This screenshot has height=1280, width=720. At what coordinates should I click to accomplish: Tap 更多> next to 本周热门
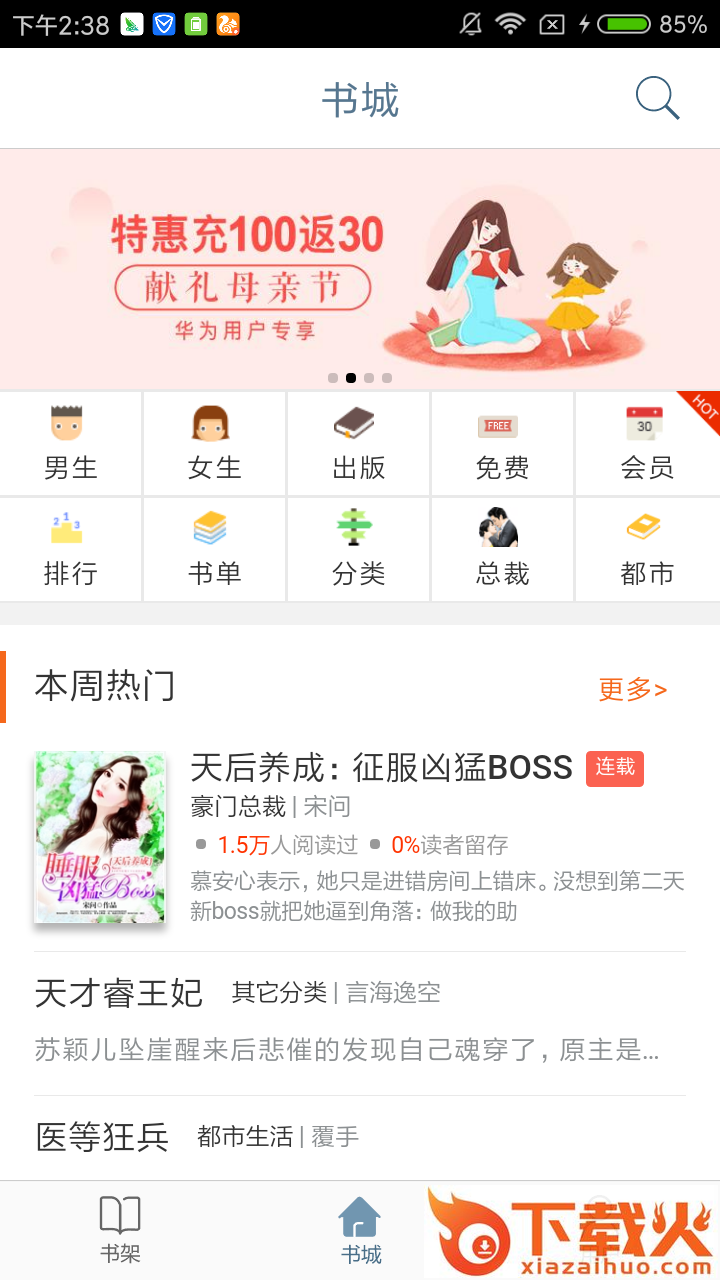click(632, 689)
